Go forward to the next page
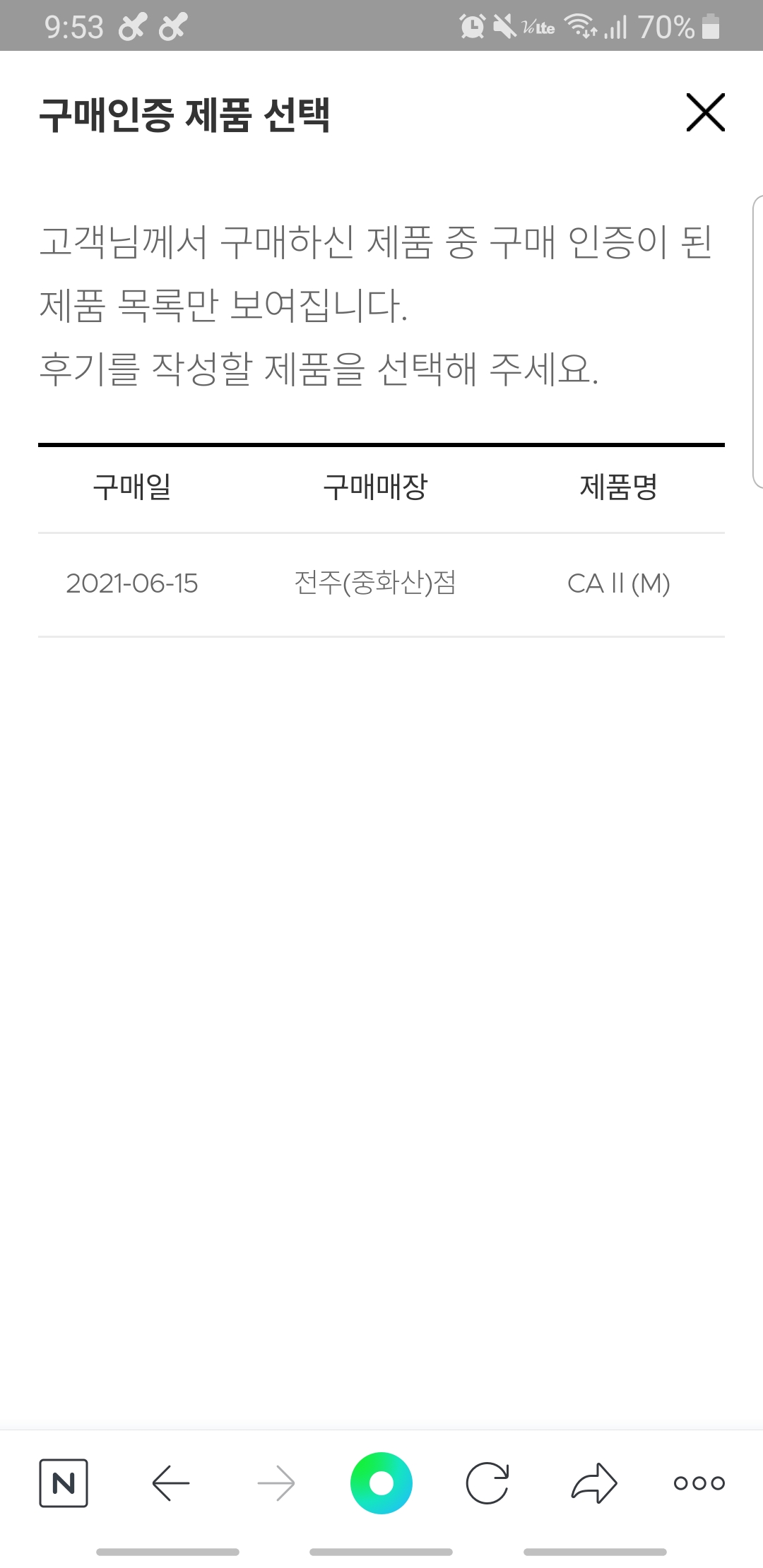The width and height of the screenshot is (763, 1568). click(276, 1483)
